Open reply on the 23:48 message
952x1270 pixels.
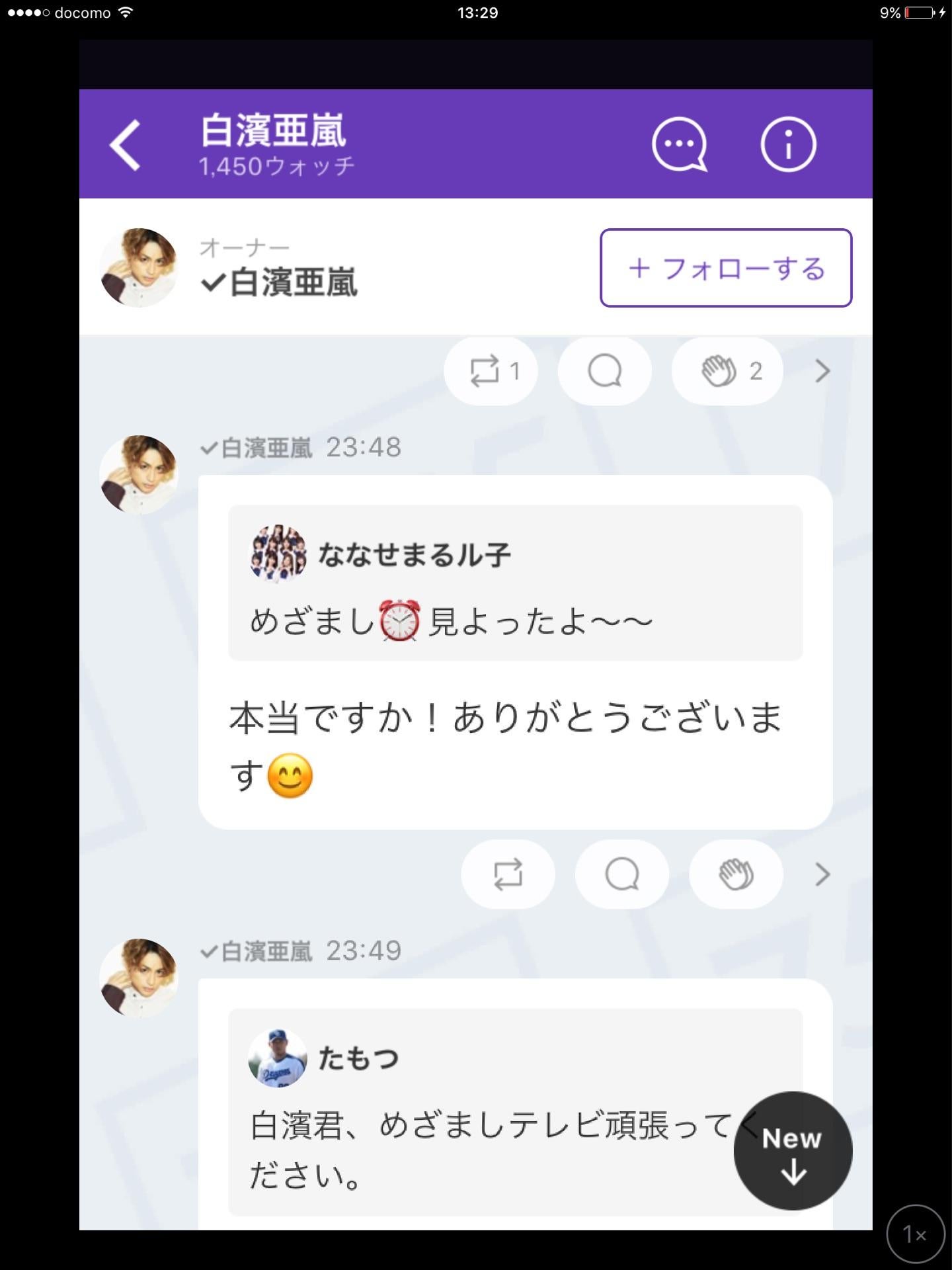[605, 371]
